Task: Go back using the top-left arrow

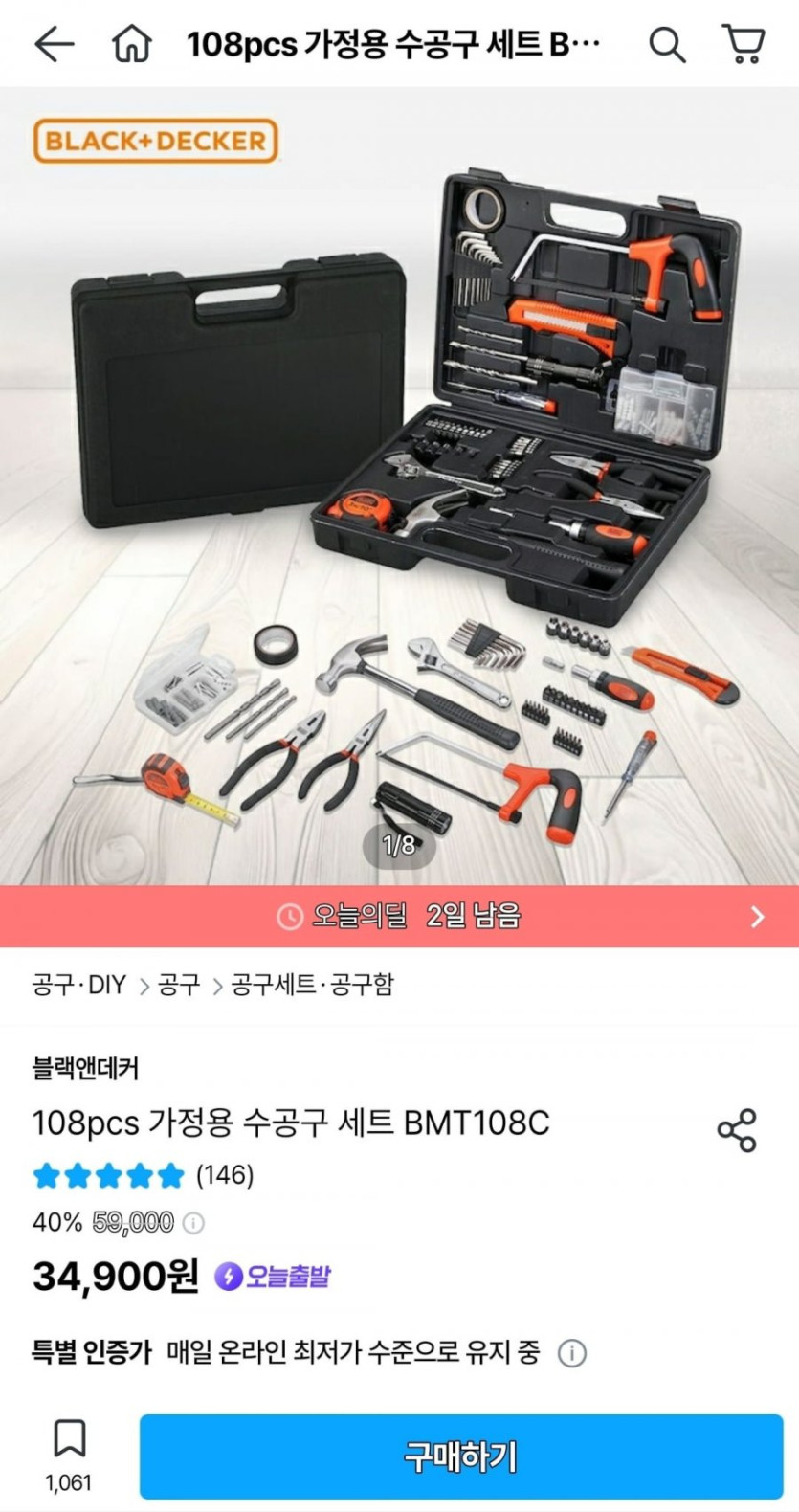Action: point(54,44)
